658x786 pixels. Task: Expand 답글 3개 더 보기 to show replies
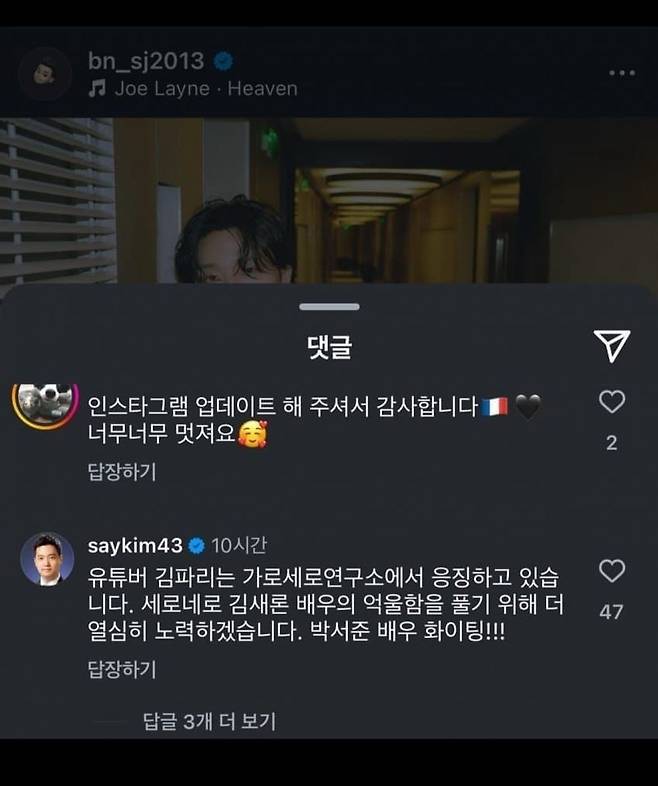coord(208,720)
